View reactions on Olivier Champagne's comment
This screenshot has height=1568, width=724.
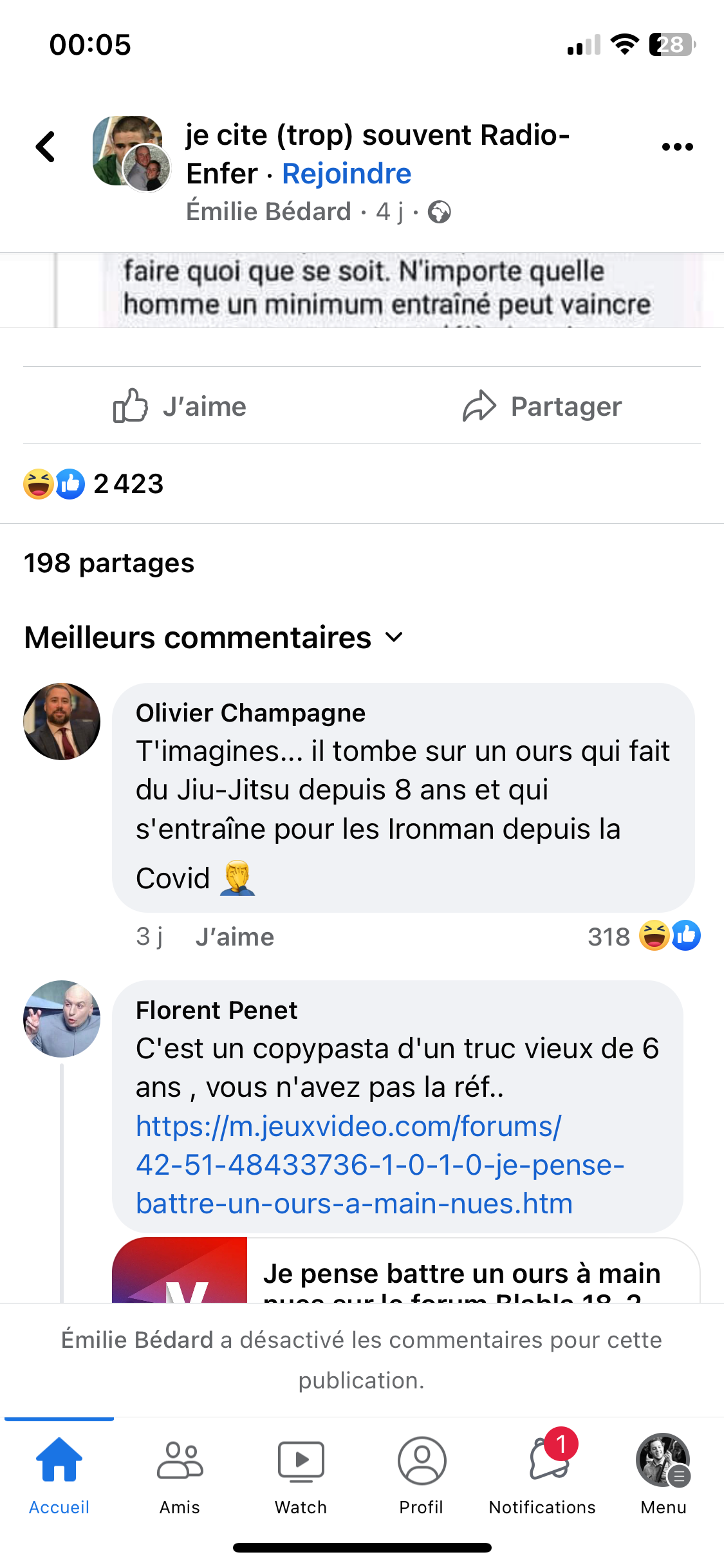(x=644, y=937)
